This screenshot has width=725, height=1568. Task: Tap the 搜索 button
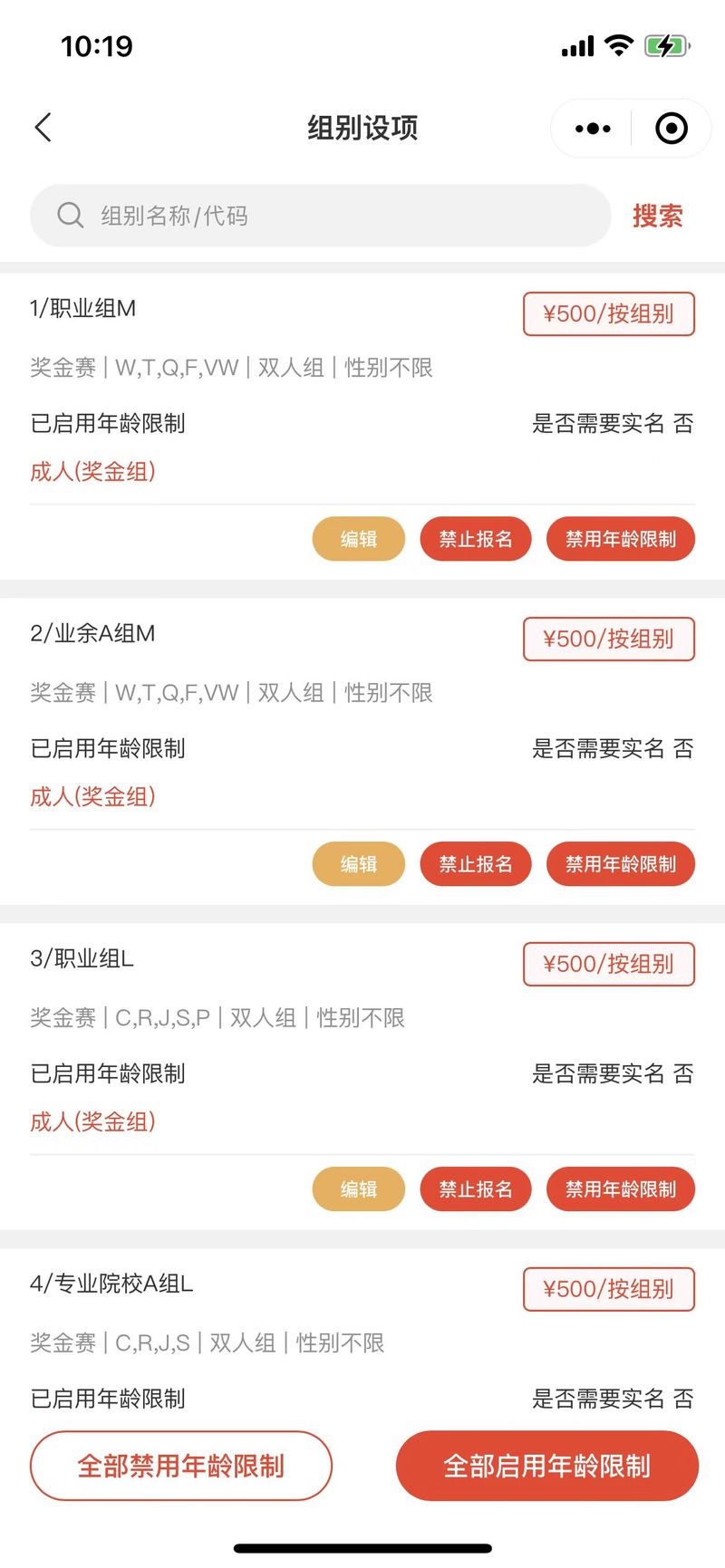pyautogui.click(x=657, y=216)
